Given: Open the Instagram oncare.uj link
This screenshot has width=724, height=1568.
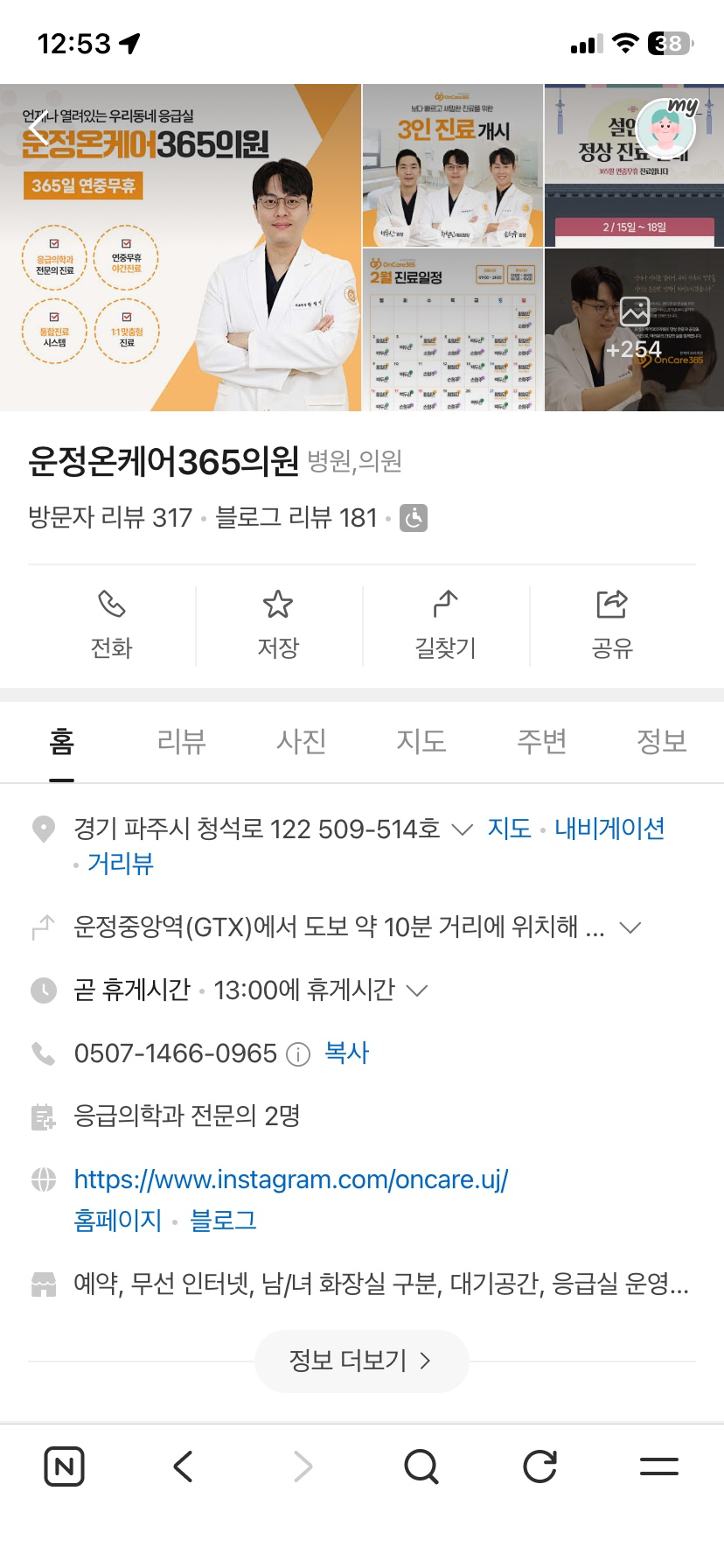Looking at the screenshot, I should tap(291, 1179).
